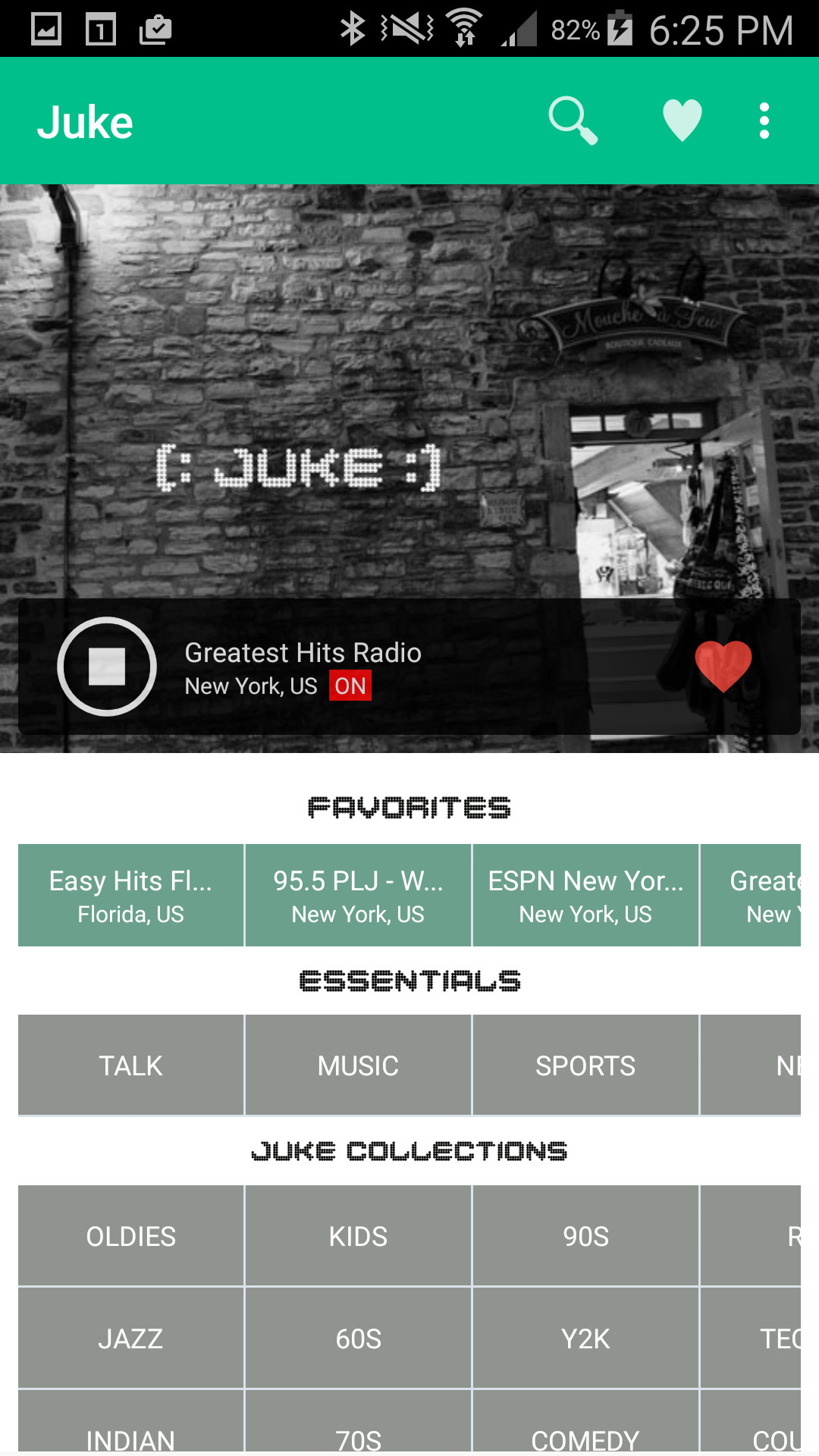
Task: Open the overflow menu
Action: pos(764,121)
